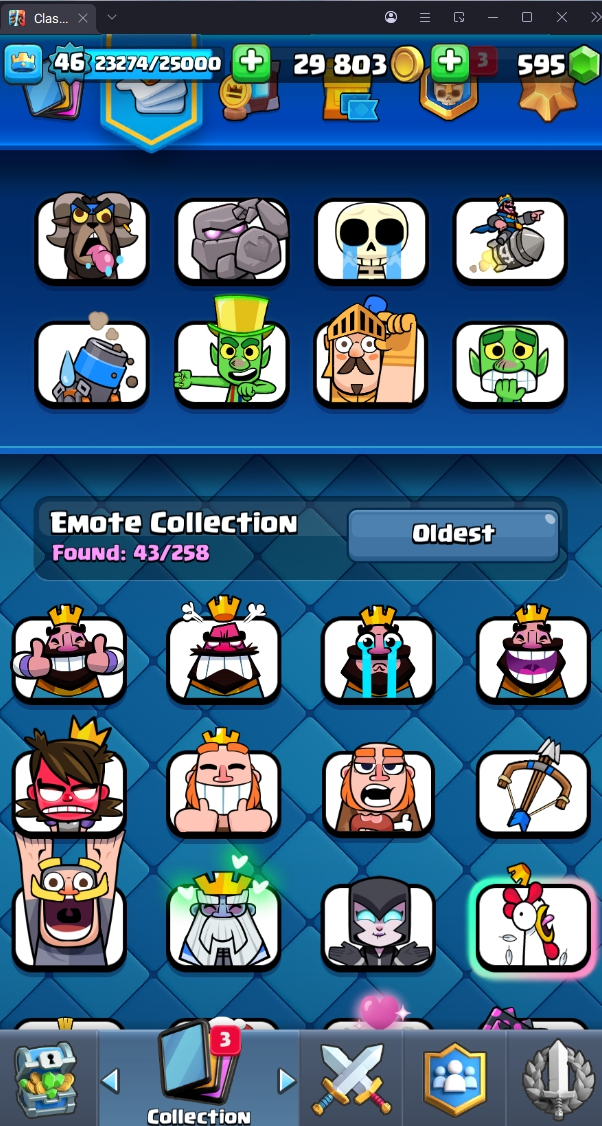Pick the goblin with green top hat emote
The image size is (602, 1126).
[231, 362]
